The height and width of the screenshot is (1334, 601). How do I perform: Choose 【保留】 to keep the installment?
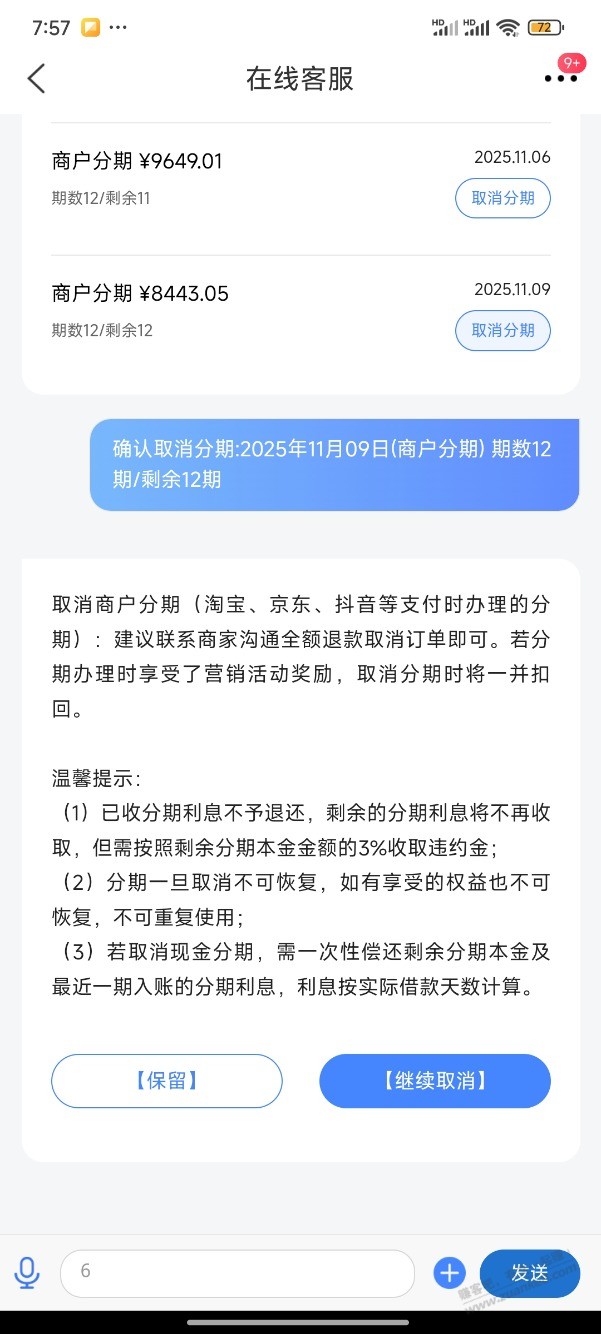coord(167,1080)
